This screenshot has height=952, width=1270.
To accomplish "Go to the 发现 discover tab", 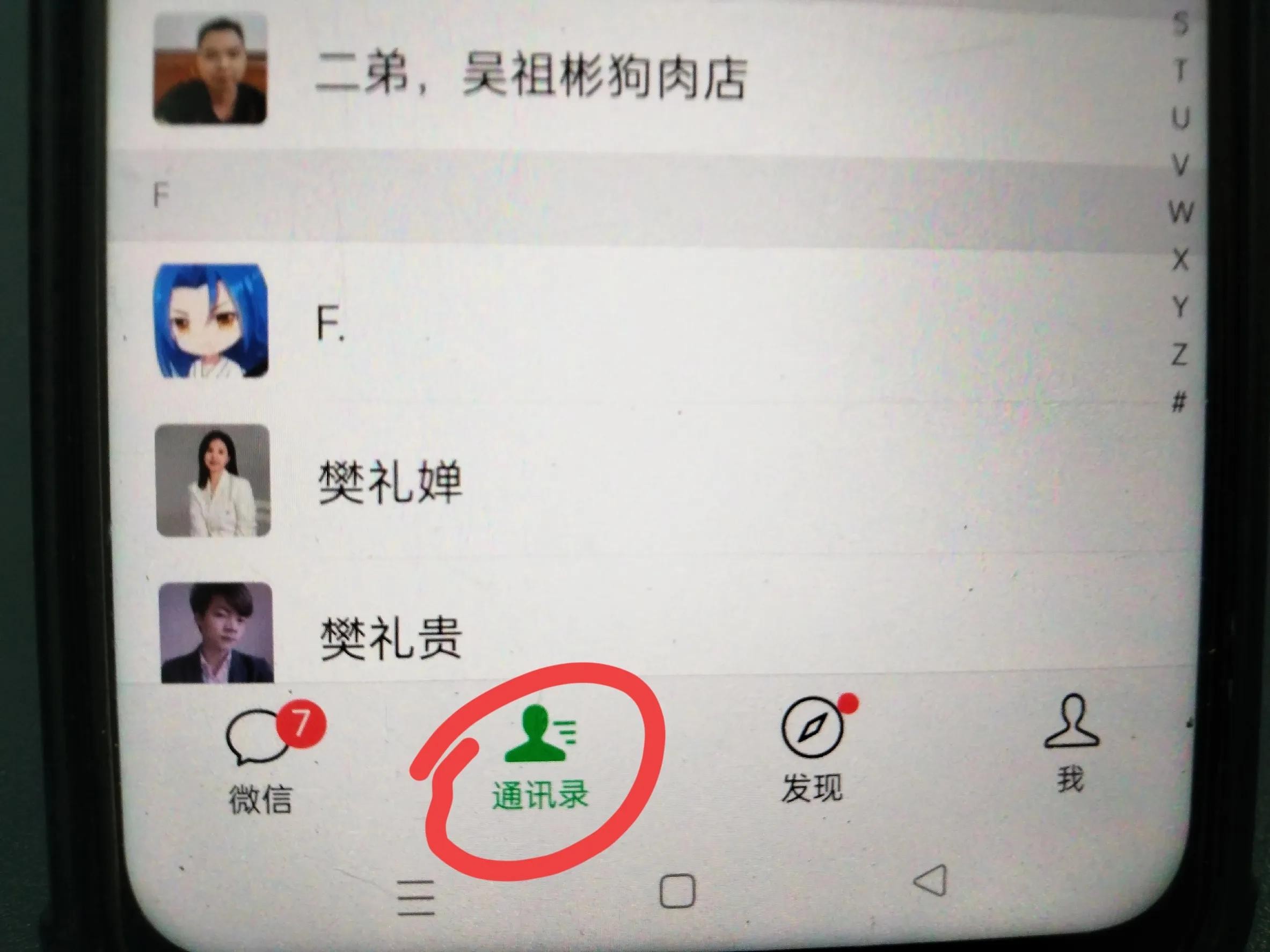I will click(x=813, y=752).
